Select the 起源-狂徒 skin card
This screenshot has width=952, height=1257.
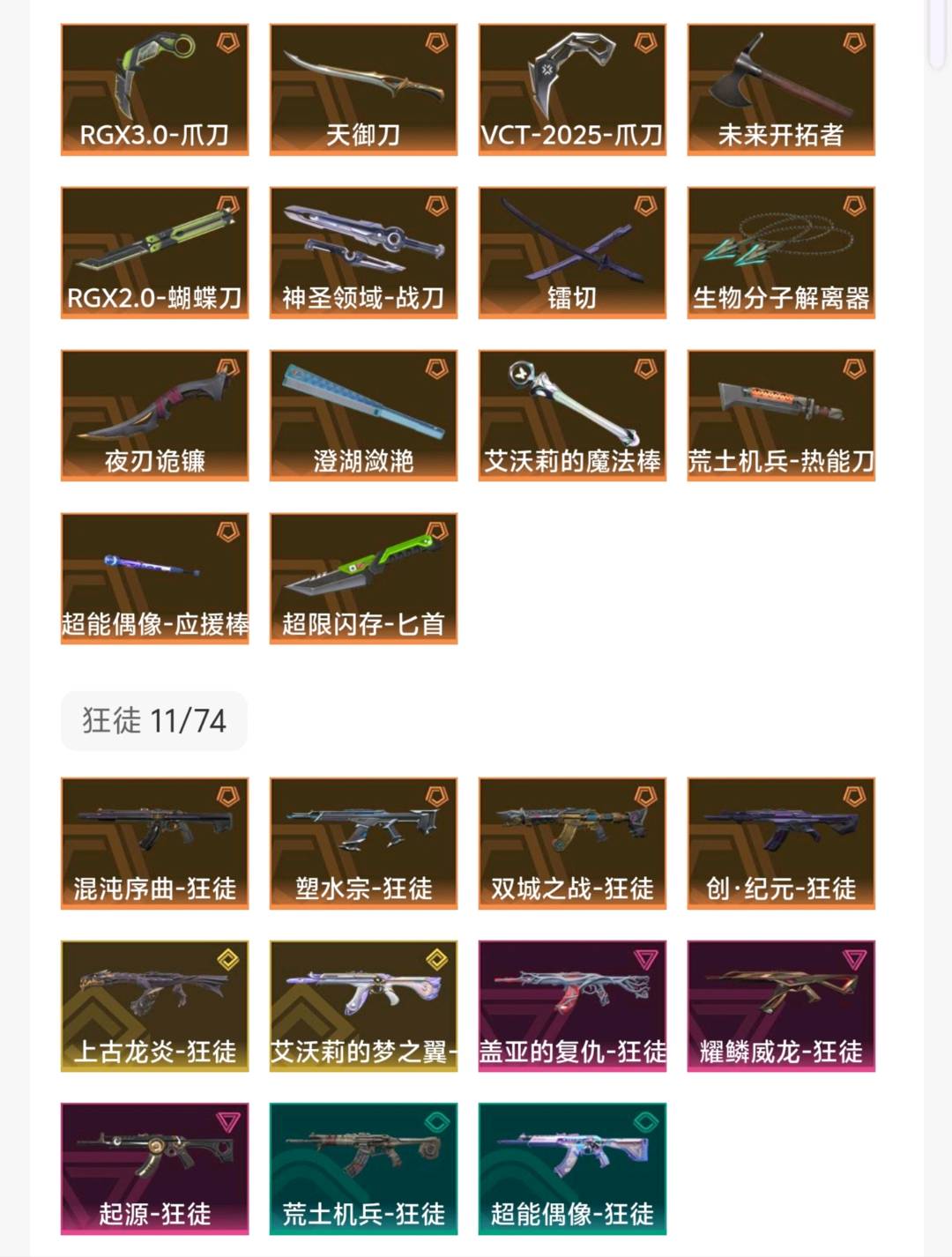(x=154, y=1168)
